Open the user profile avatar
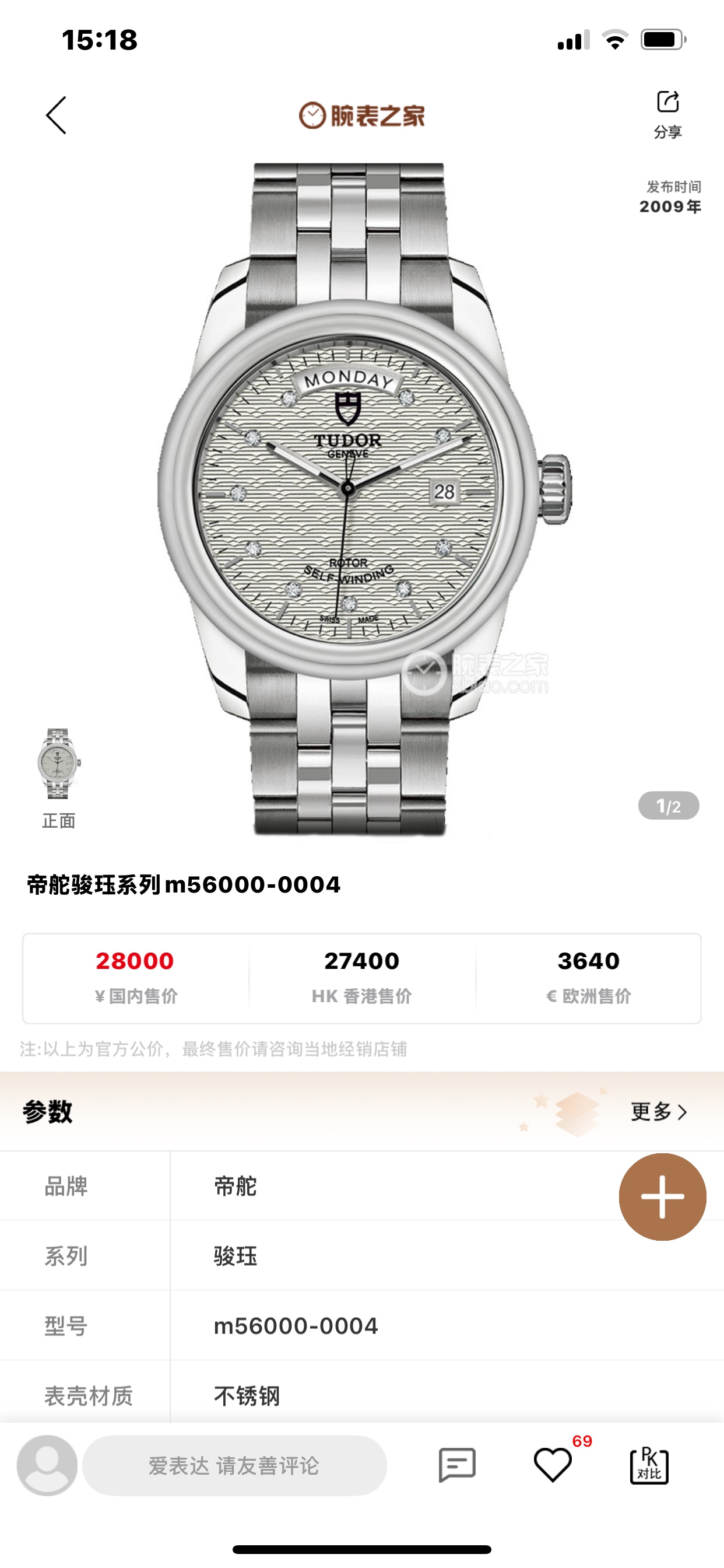The height and width of the screenshot is (1568, 724). pos(47,1466)
